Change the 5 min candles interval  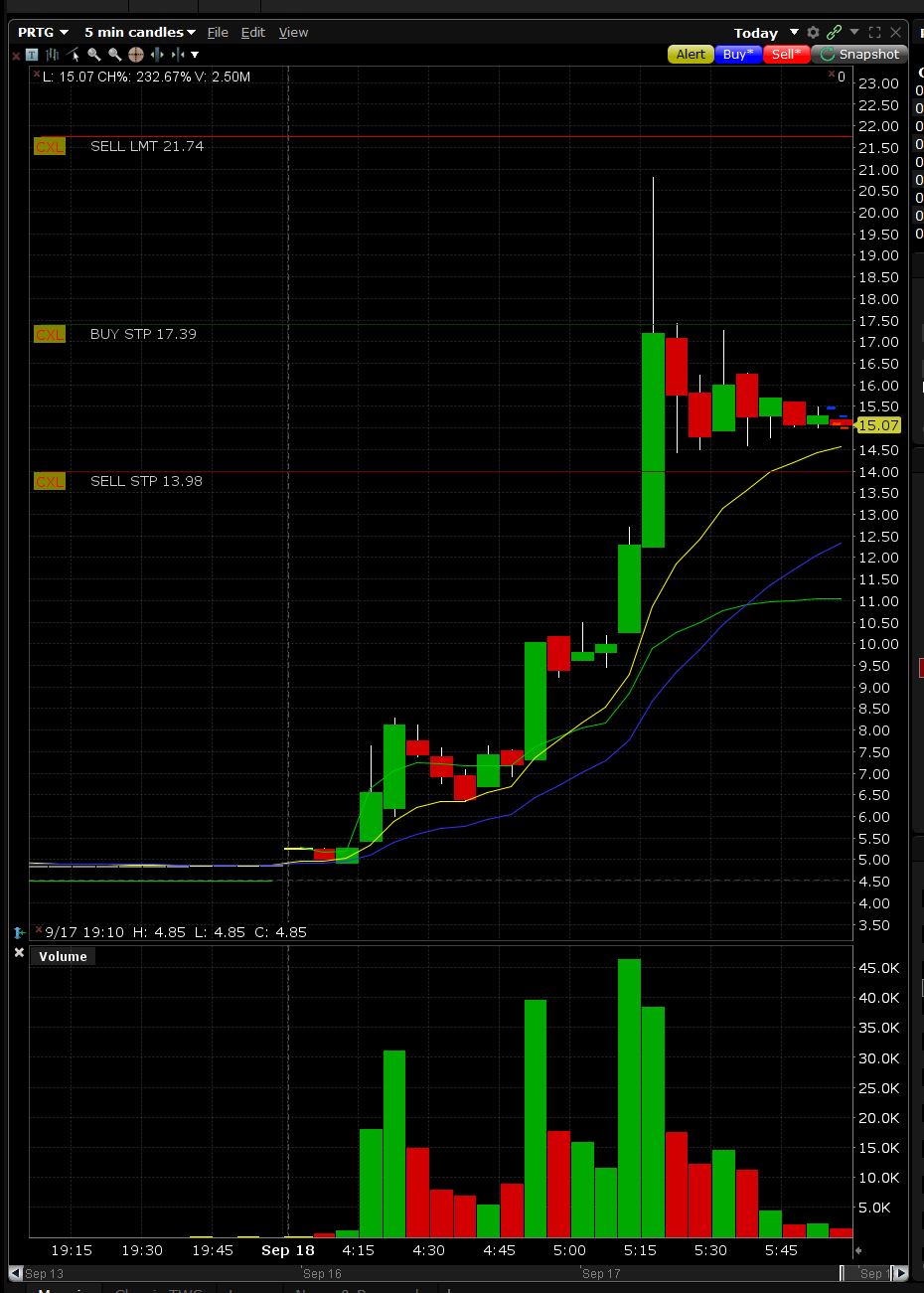(x=139, y=32)
